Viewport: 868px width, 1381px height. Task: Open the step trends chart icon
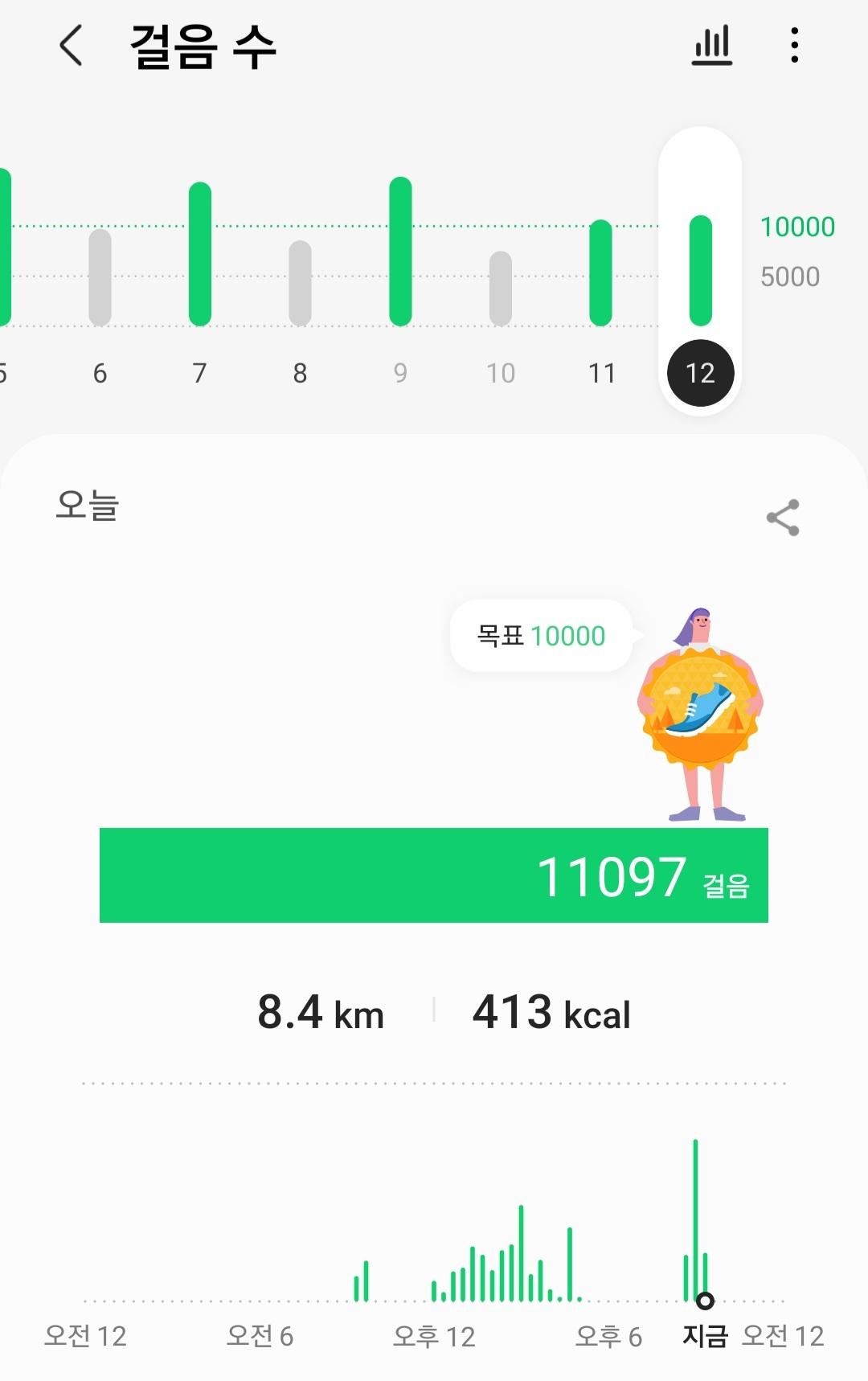tap(712, 46)
